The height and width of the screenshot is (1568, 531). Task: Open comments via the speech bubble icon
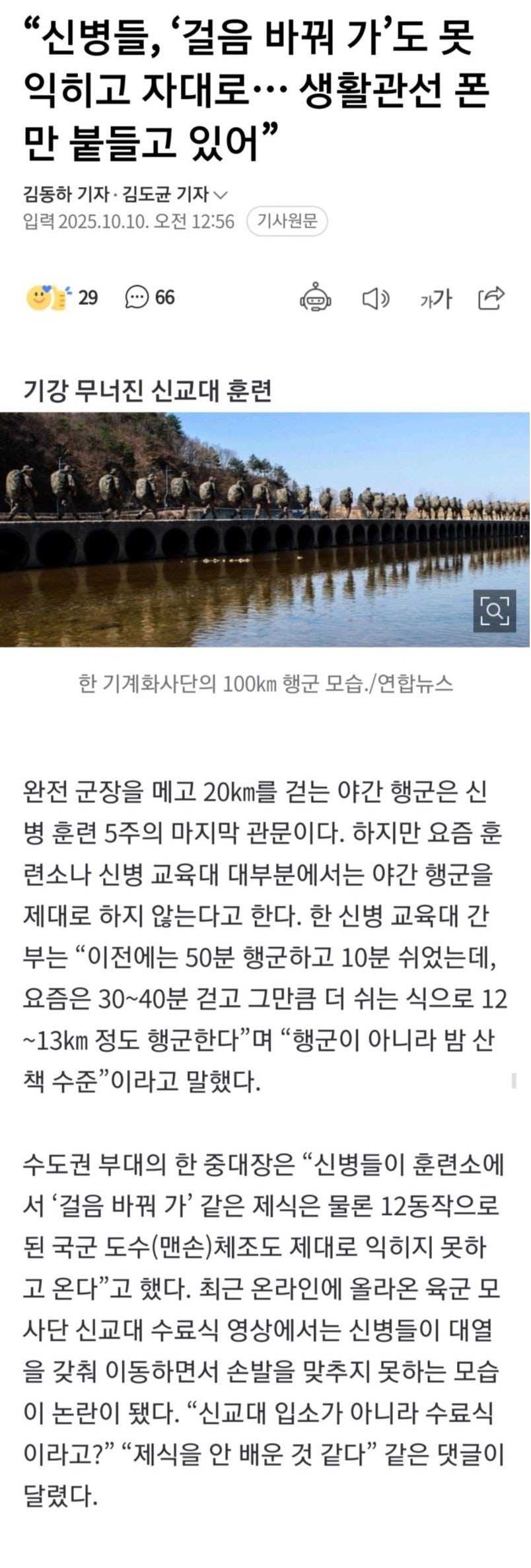pos(137,297)
